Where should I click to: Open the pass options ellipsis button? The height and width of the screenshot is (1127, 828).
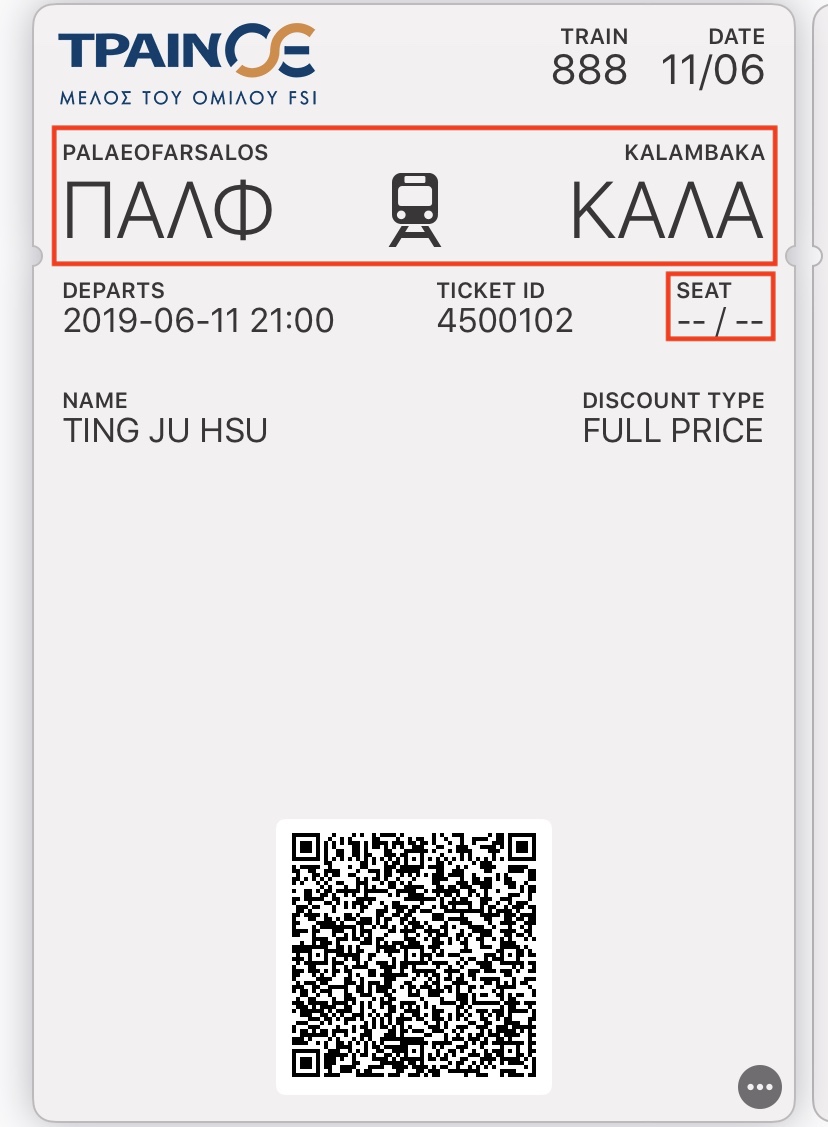click(760, 1087)
